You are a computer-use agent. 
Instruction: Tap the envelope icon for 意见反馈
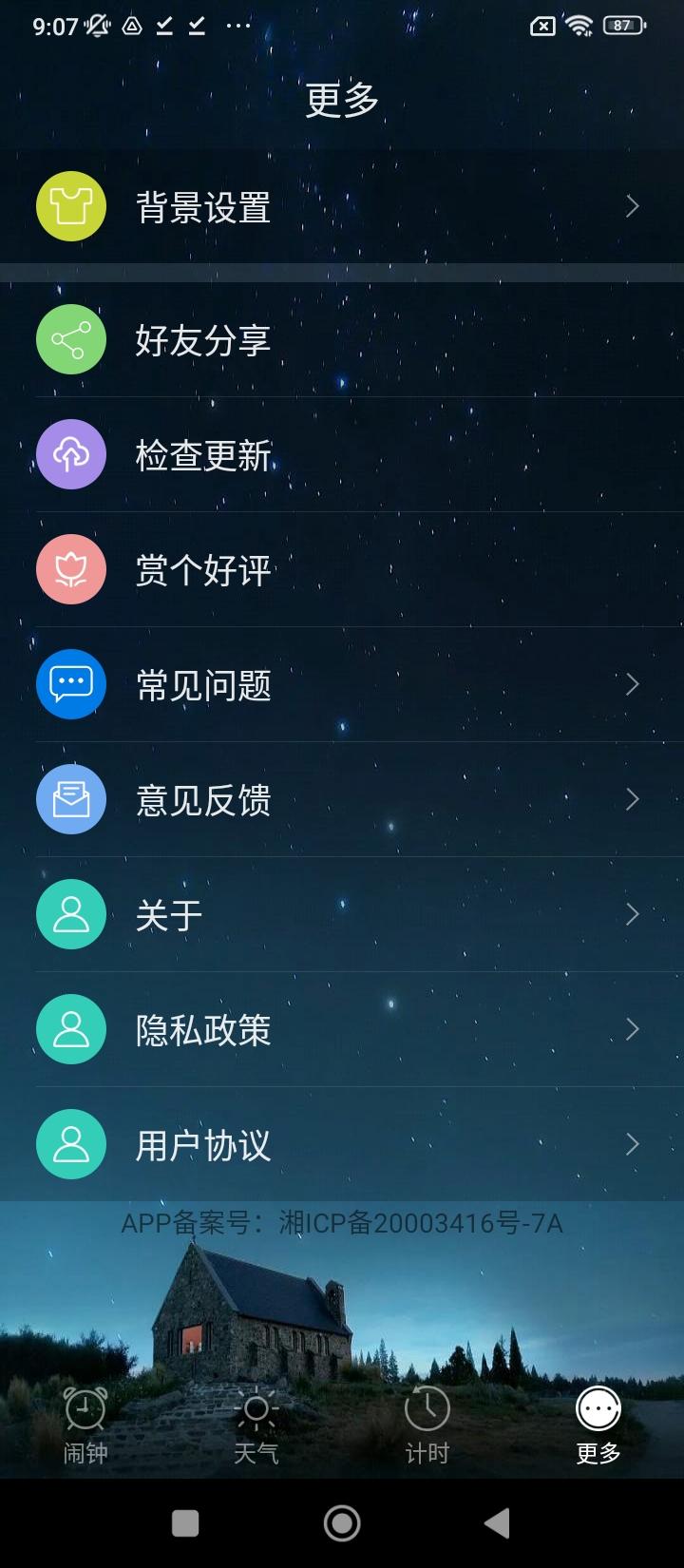tap(70, 799)
